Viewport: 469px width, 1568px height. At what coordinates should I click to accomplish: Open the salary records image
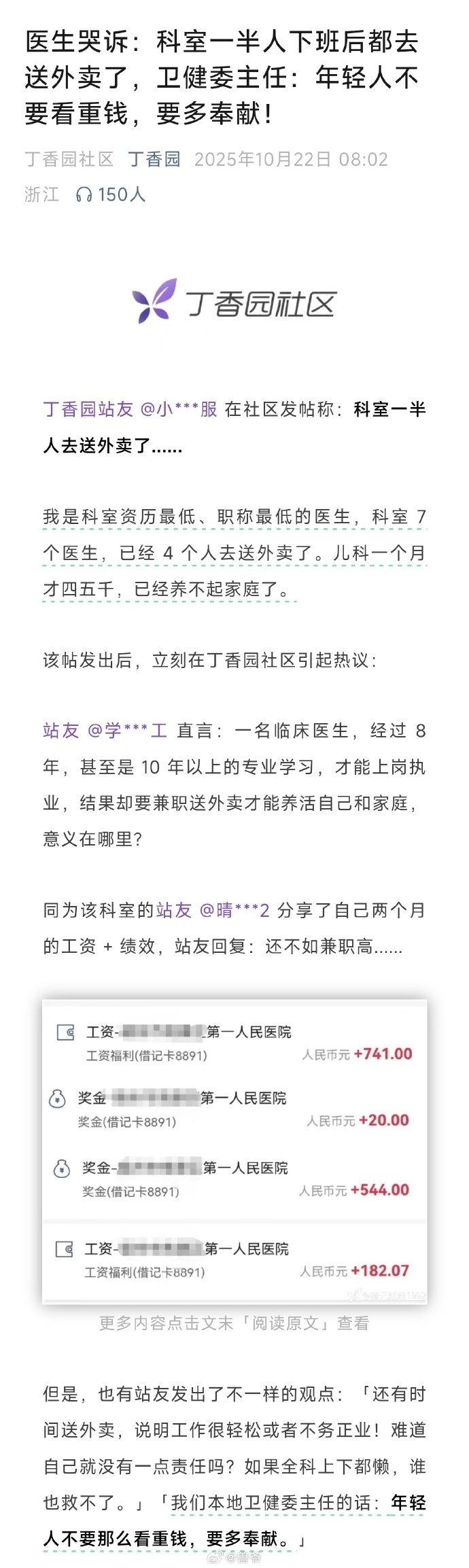tap(234, 1151)
